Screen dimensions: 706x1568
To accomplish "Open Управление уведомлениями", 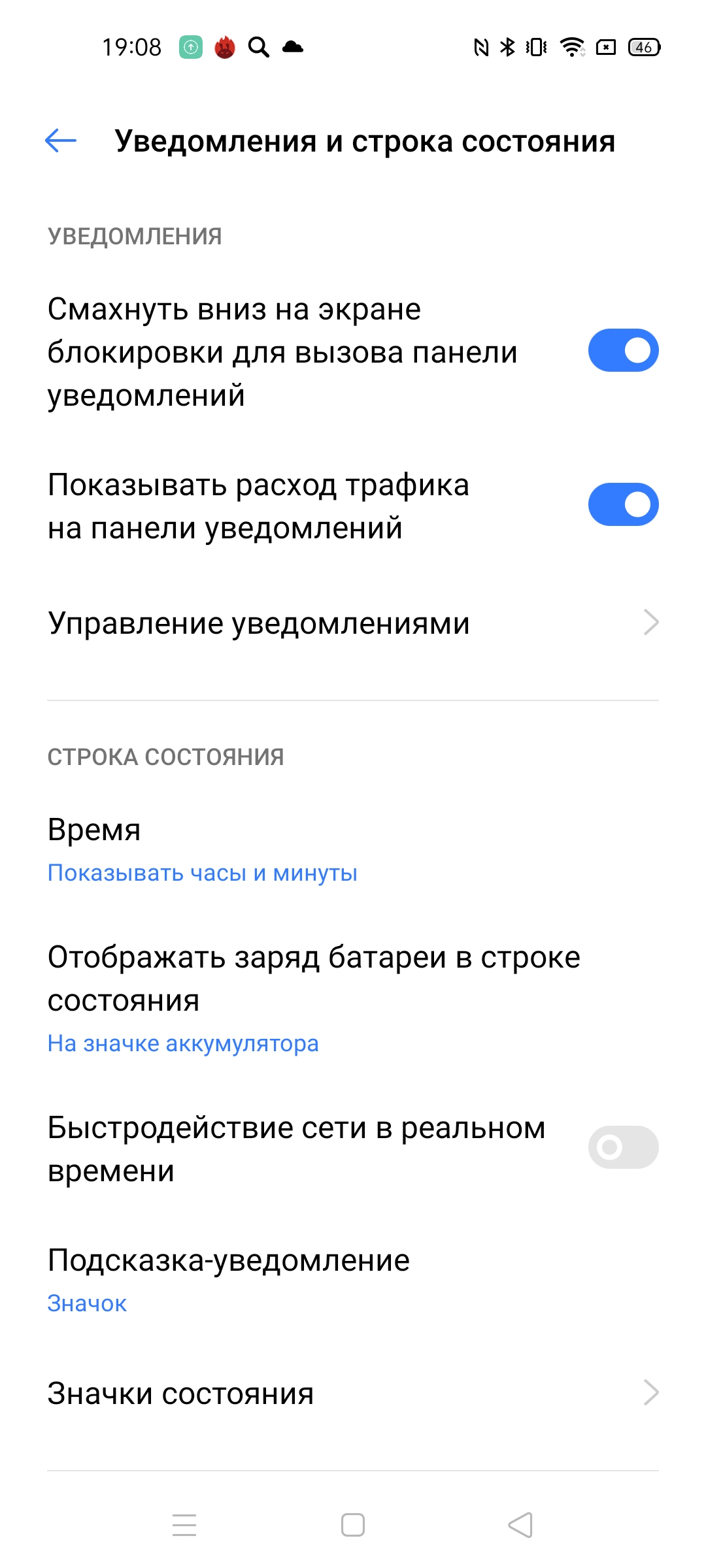I will [353, 623].
